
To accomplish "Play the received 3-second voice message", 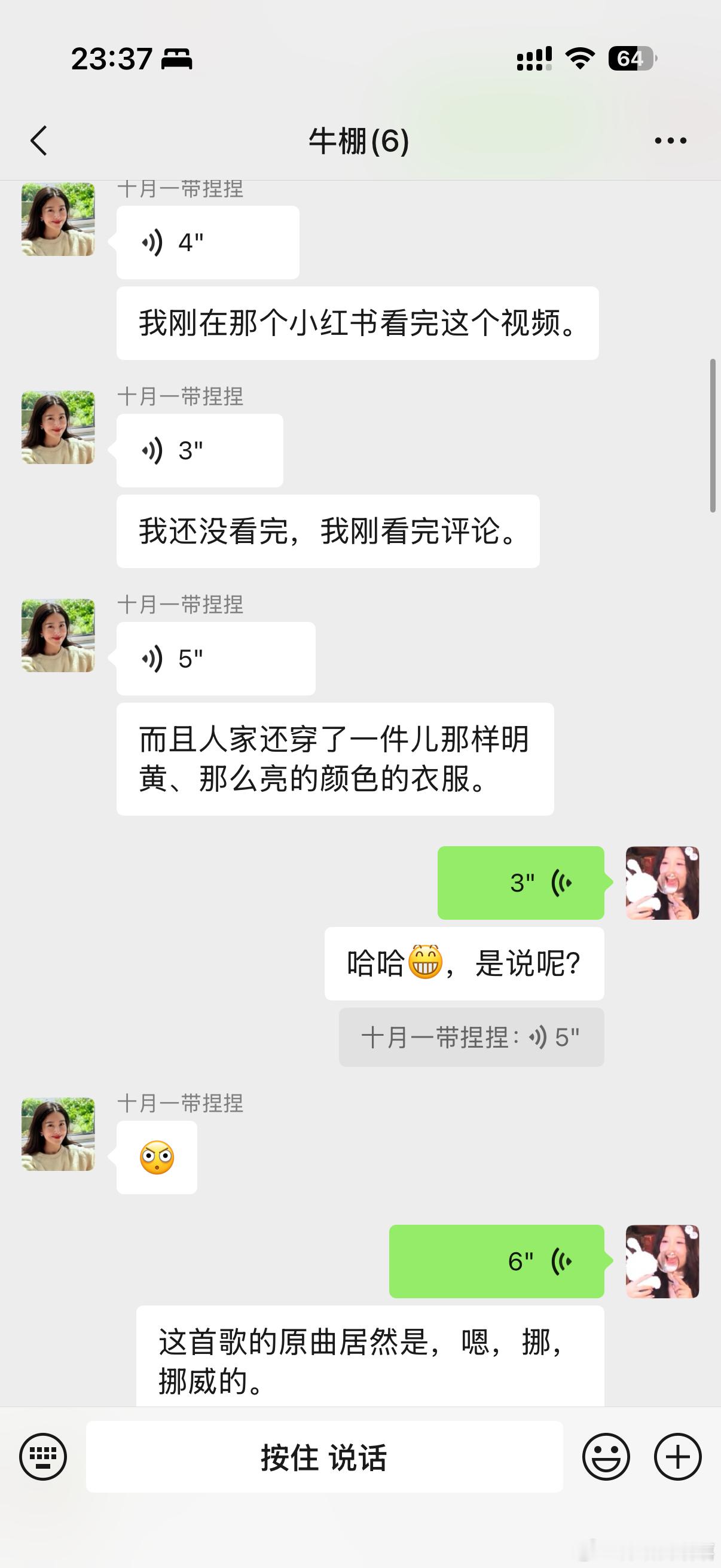I will click(199, 450).
